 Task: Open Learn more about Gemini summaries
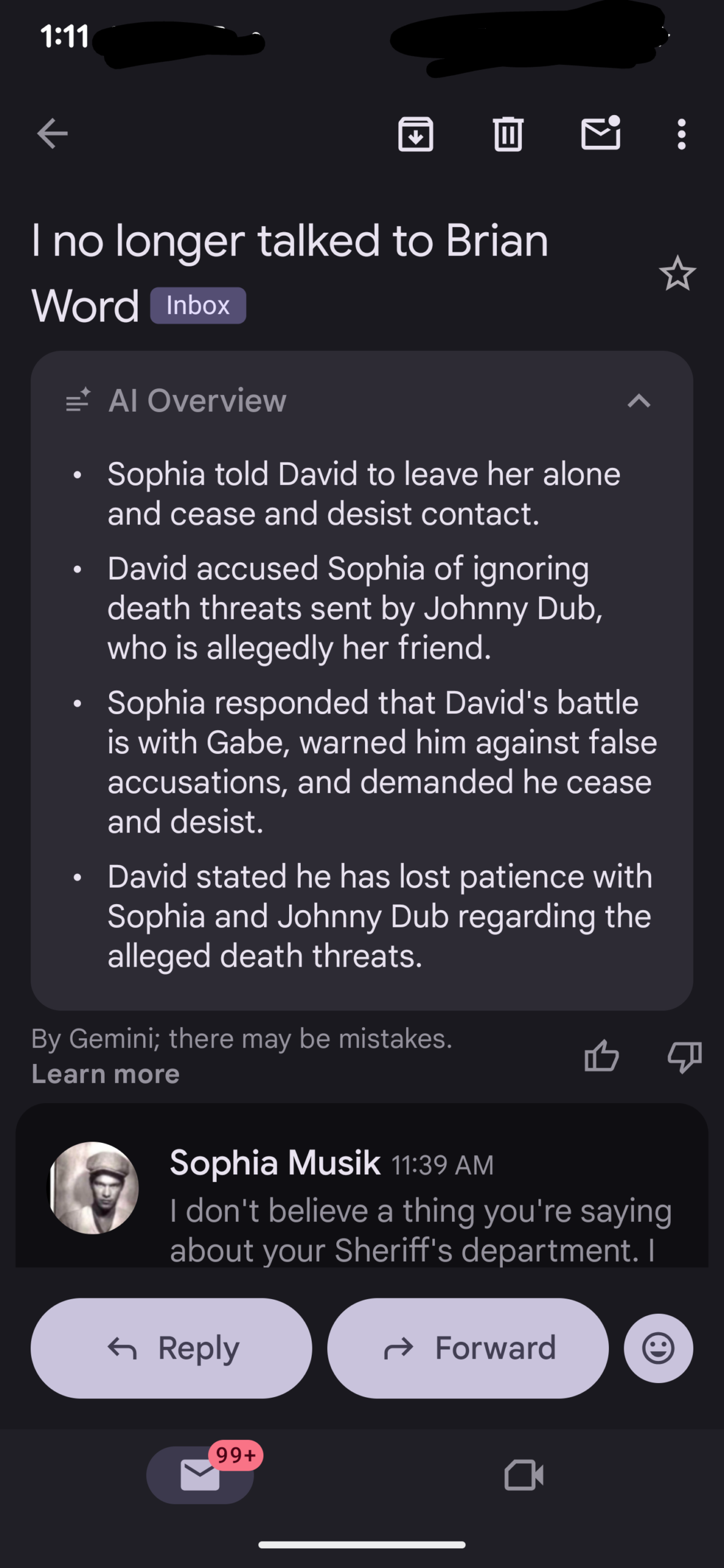tap(105, 1074)
